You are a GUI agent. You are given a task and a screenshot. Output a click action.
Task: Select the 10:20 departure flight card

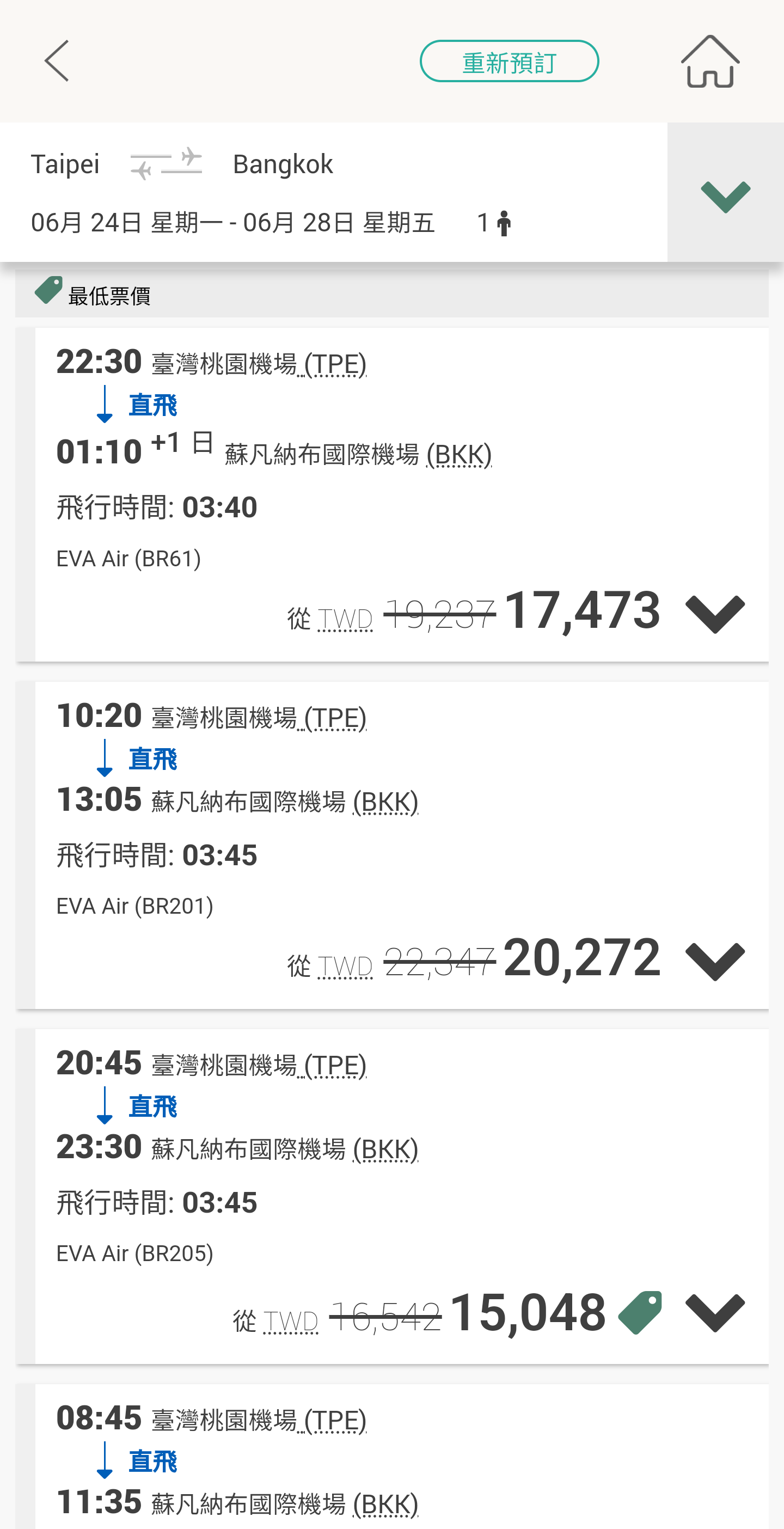coord(393,845)
